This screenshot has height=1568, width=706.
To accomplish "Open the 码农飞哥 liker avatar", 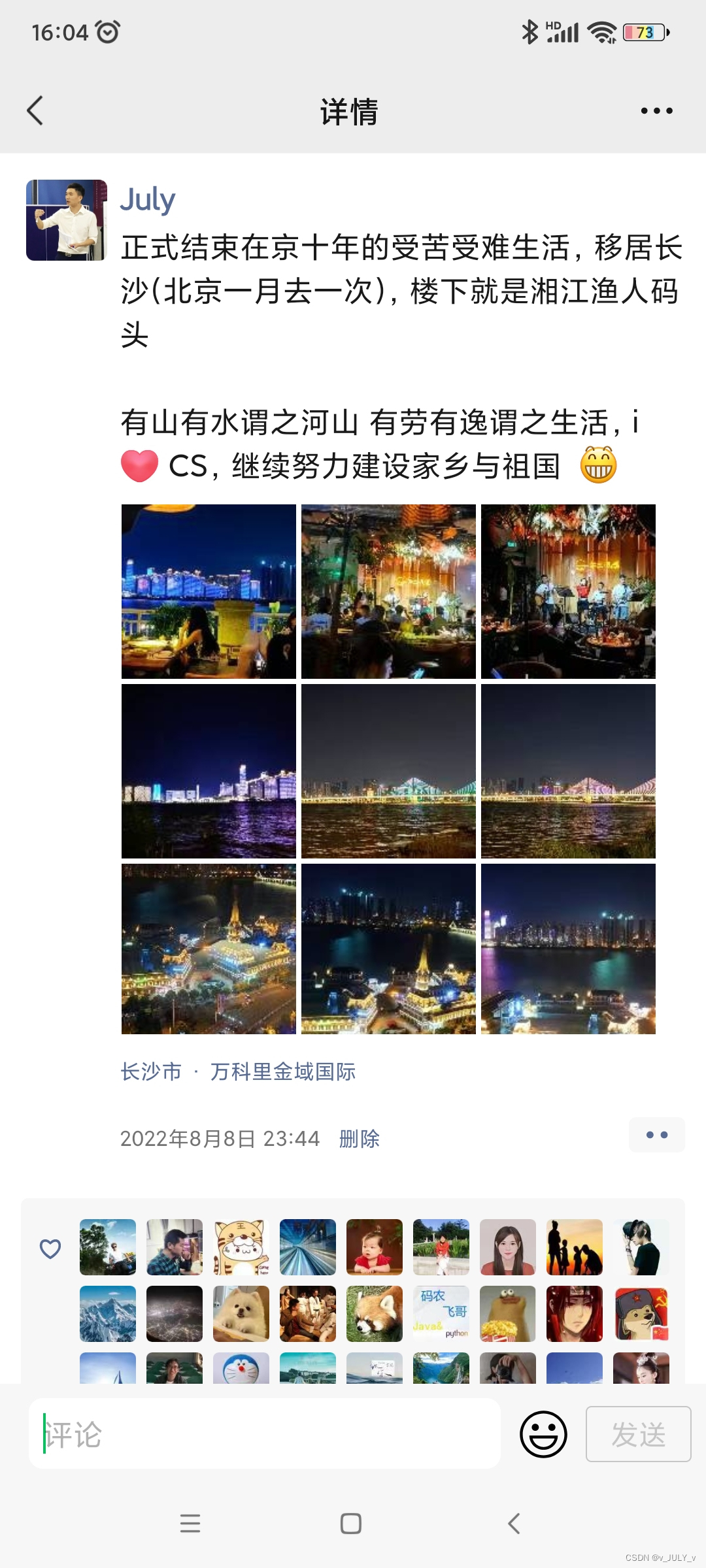I will click(441, 1314).
